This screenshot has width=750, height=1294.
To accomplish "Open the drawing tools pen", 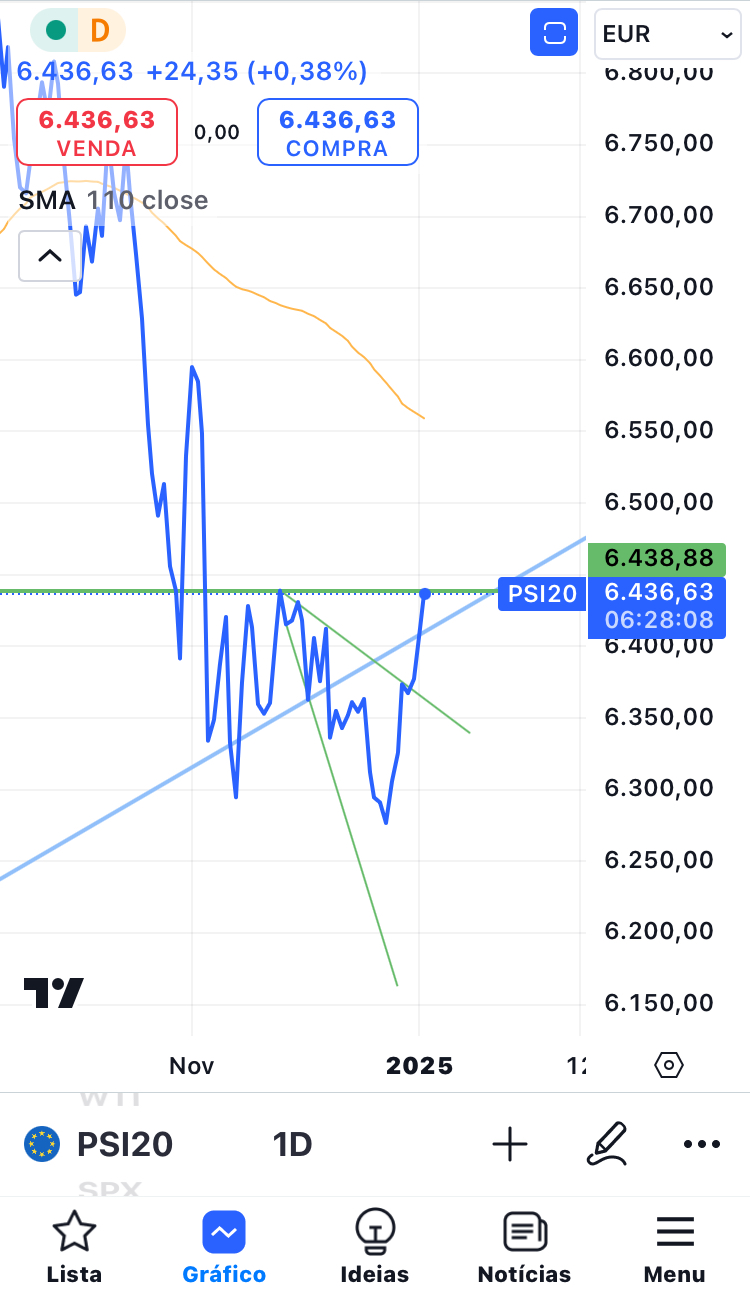I will click(x=606, y=1144).
